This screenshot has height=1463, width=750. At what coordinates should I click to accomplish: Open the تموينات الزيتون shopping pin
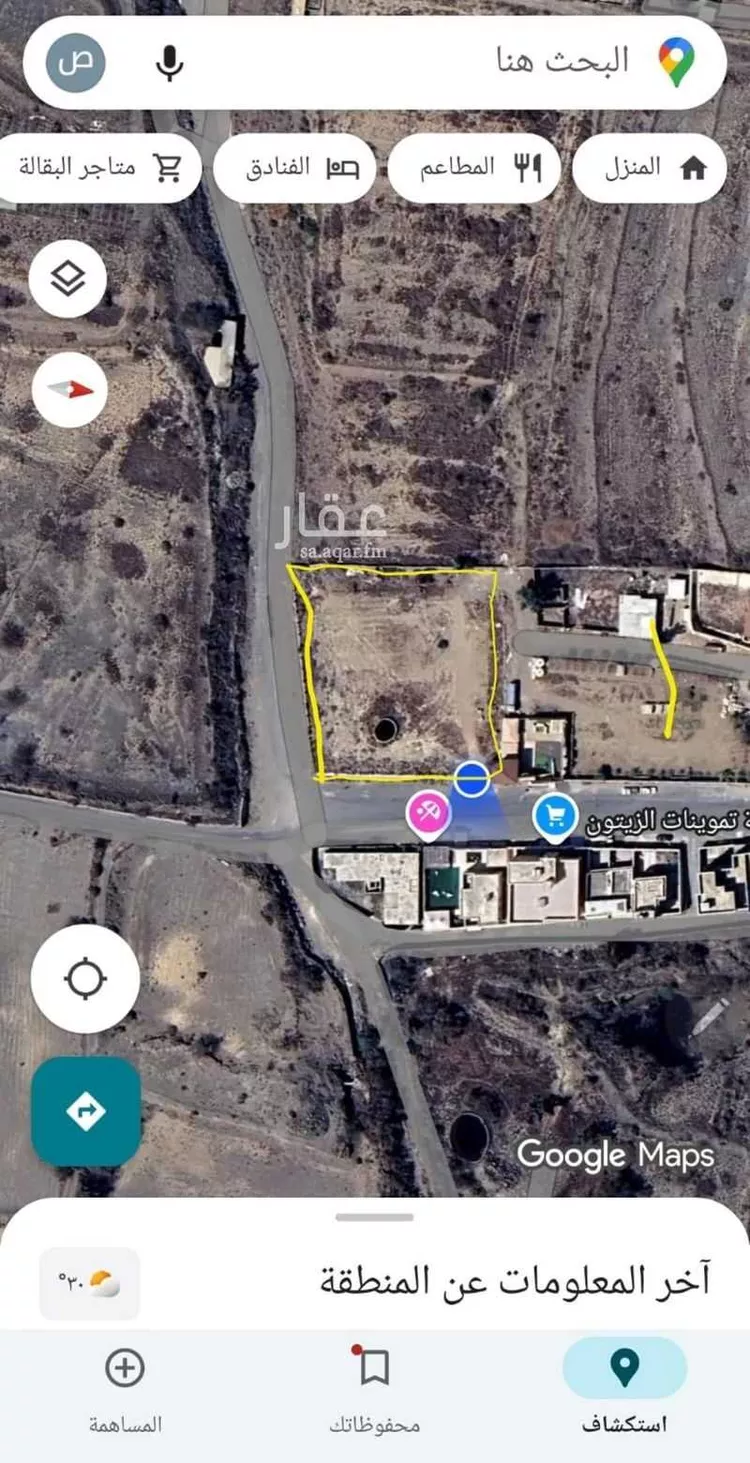click(553, 815)
